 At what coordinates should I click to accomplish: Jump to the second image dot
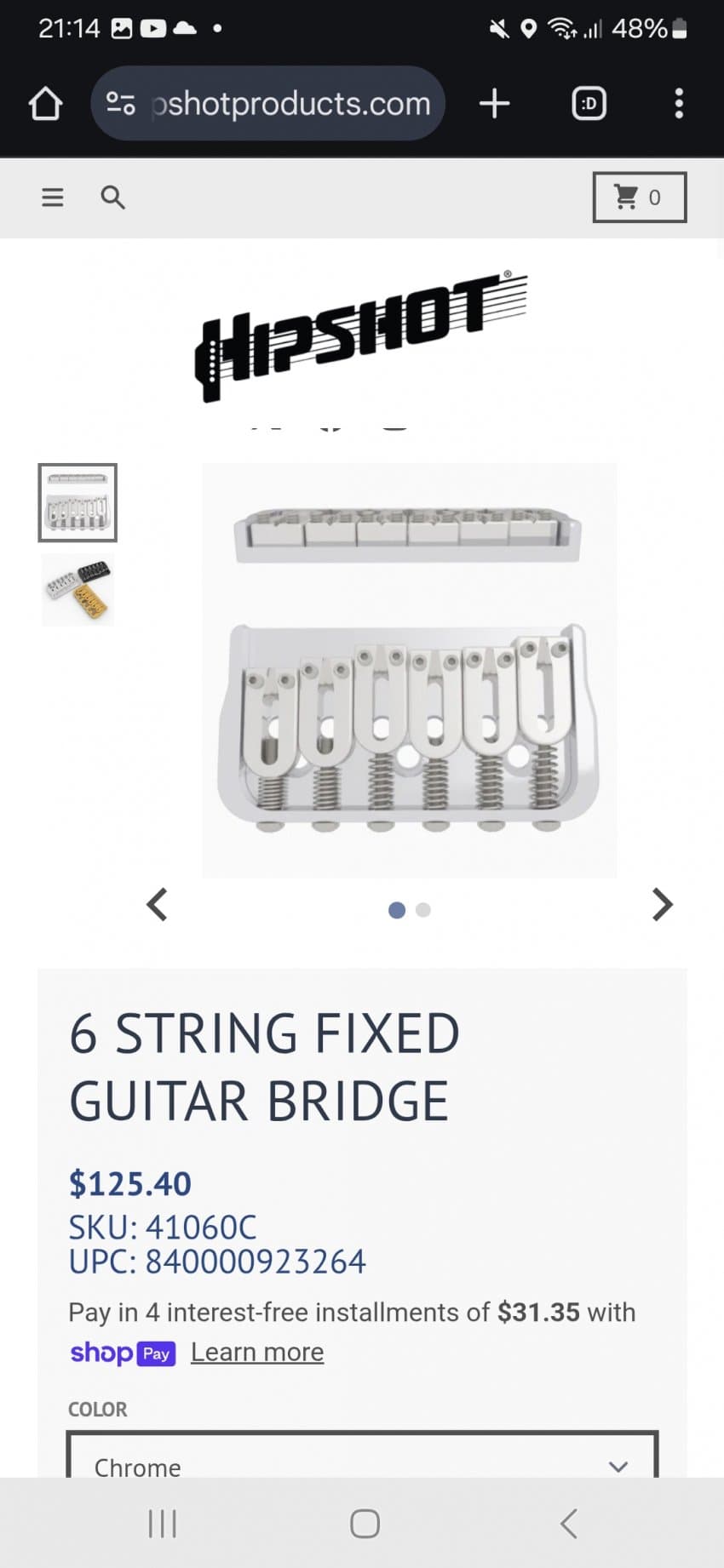[x=423, y=910]
